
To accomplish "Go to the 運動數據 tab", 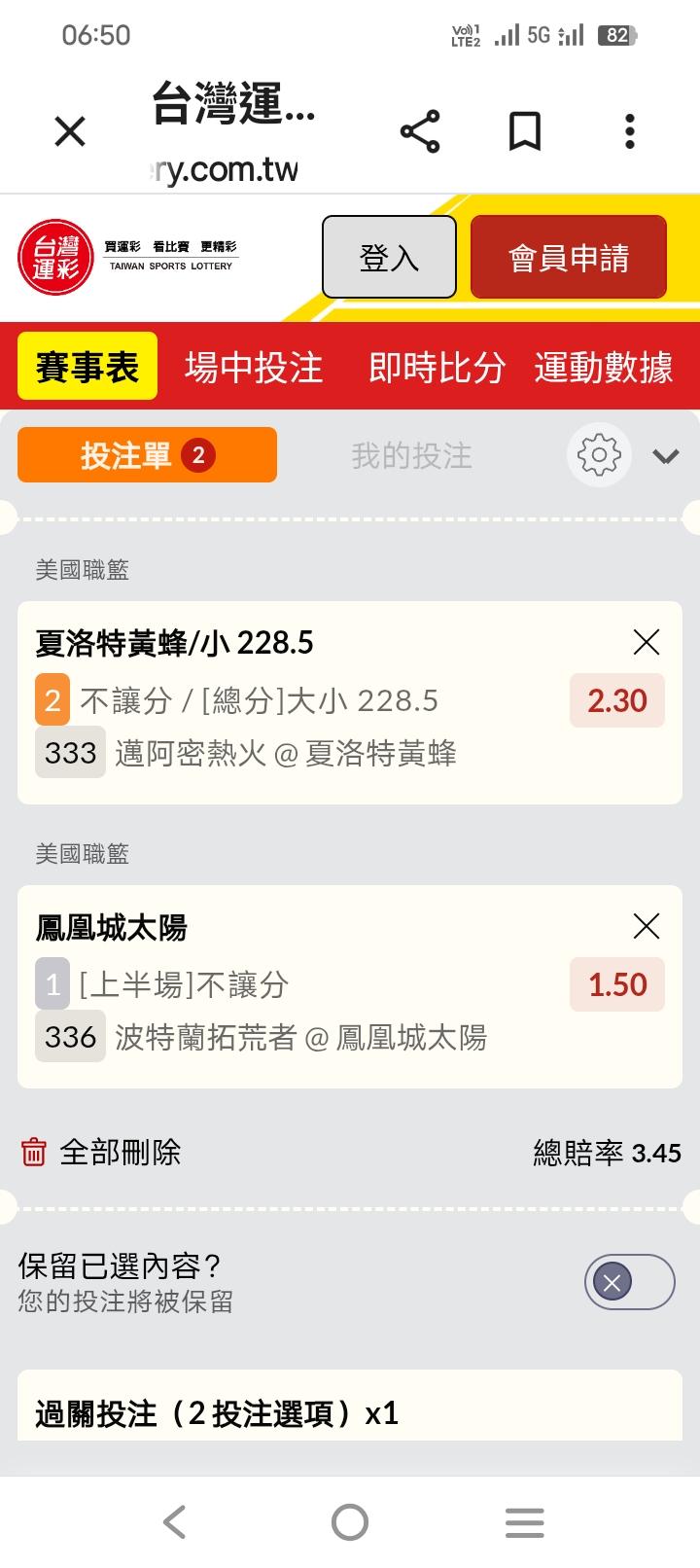I will (604, 367).
